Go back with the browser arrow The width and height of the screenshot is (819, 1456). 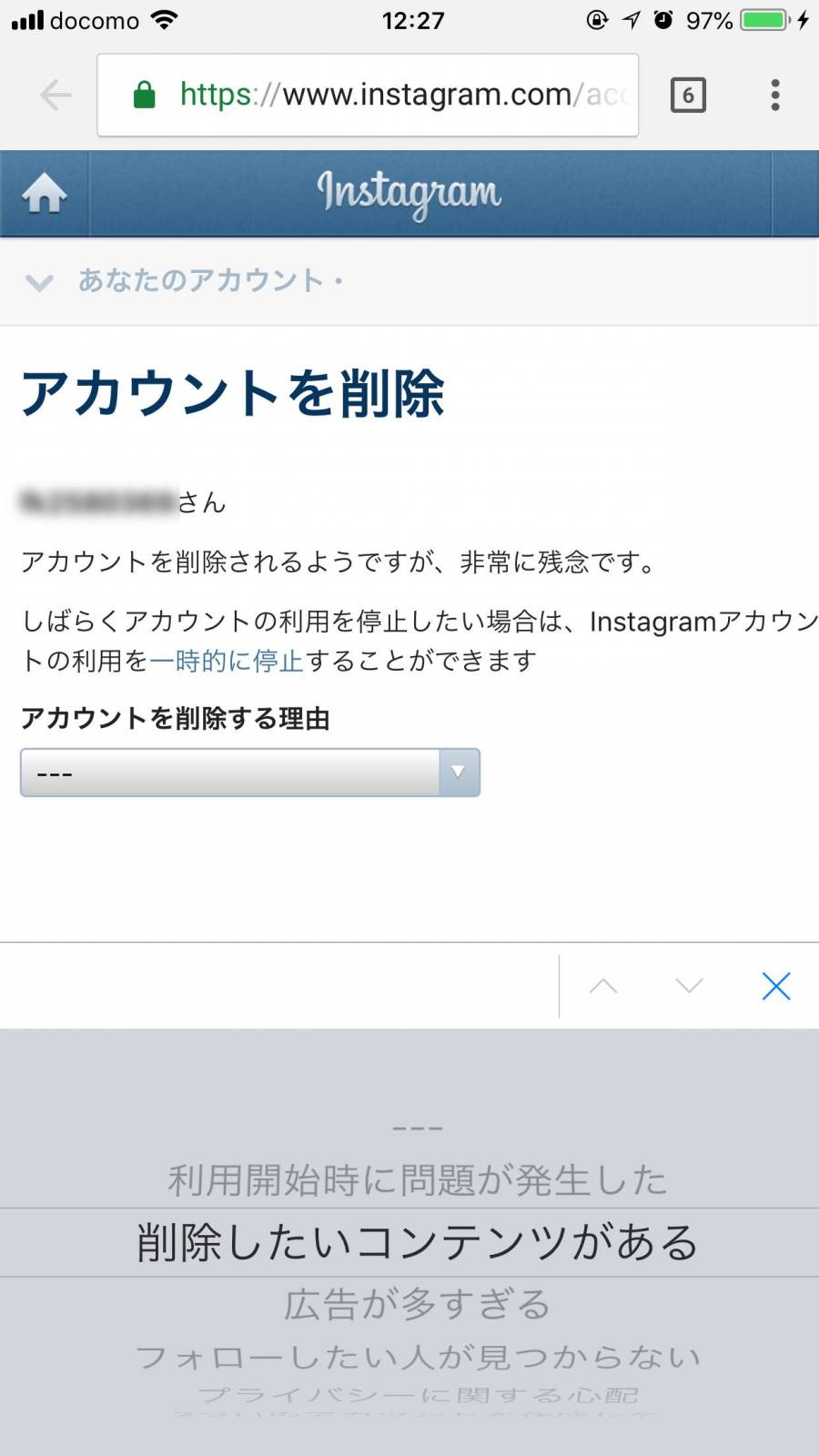click(x=56, y=95)
